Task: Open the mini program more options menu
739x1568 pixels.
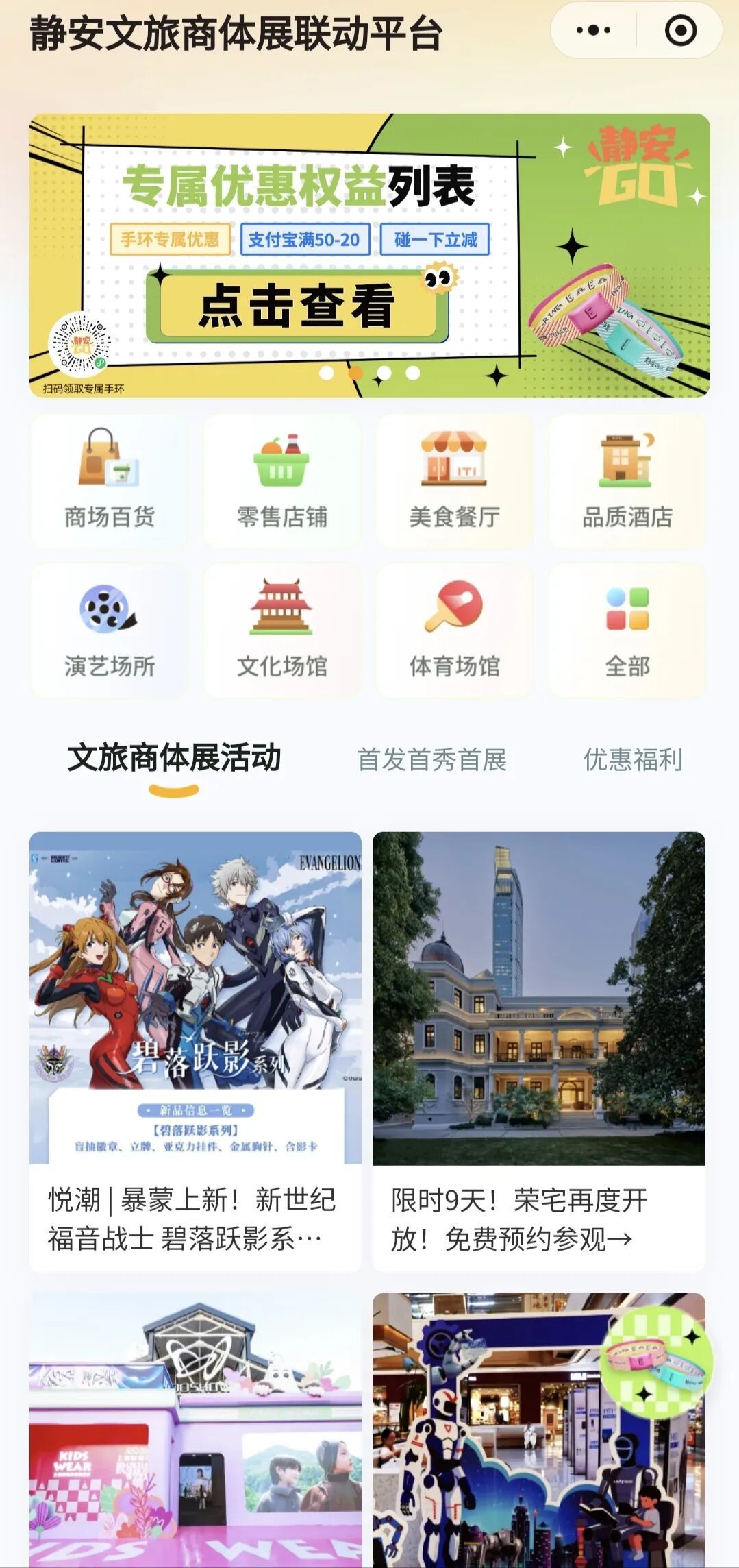Action: [593, 31]
